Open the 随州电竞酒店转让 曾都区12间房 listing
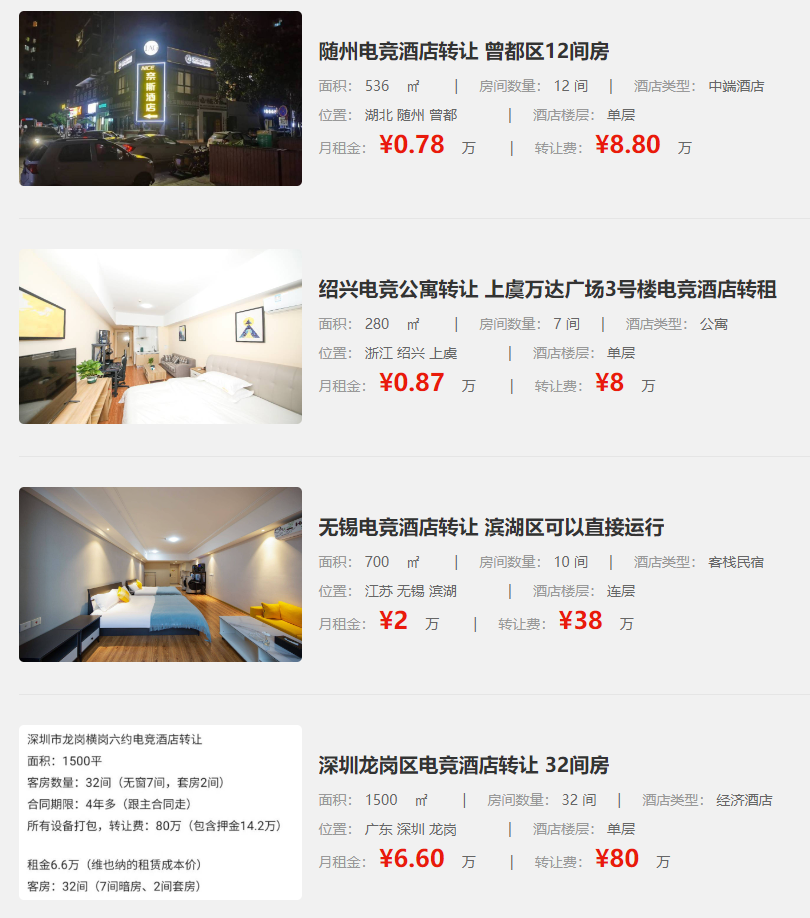Screen dimensions: 810x918 pyautogui.click(x=463, y=51)
